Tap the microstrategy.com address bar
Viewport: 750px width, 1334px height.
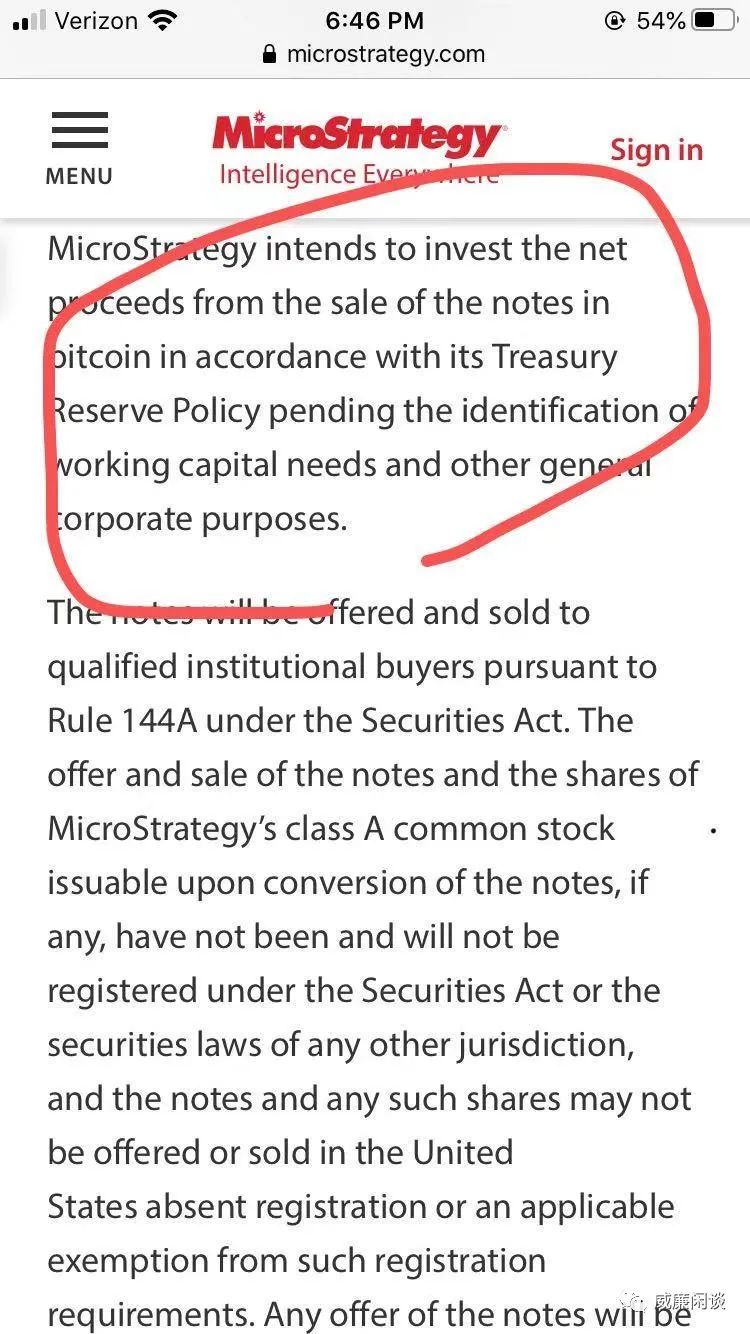click(x=374, y=54)
